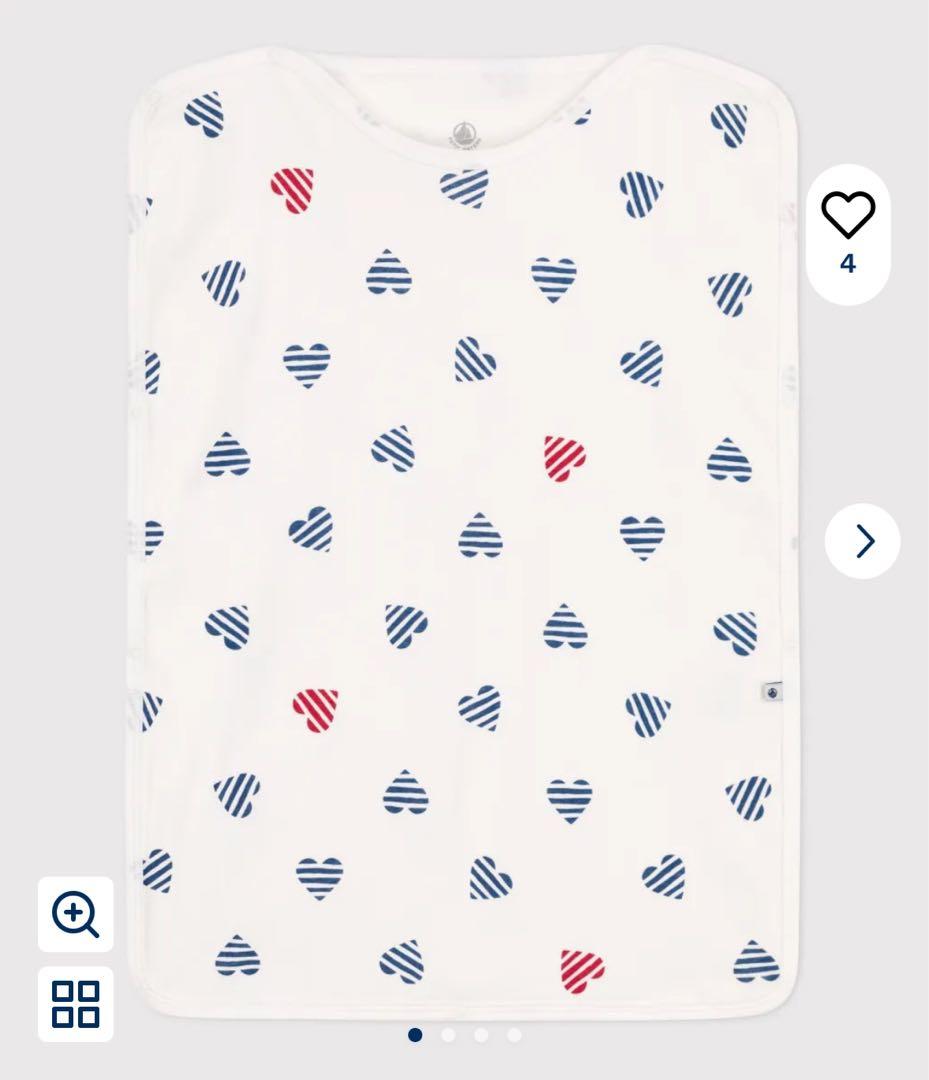Show the next product photo
929x1080 pixels.
tap(862, 541)
